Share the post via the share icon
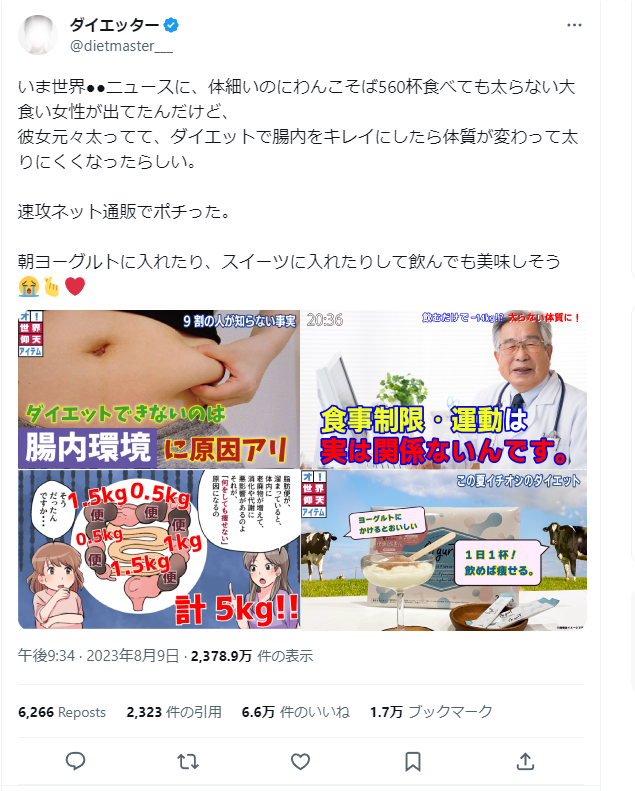Viewport: 635px width, 791px height. coord(525,762)
